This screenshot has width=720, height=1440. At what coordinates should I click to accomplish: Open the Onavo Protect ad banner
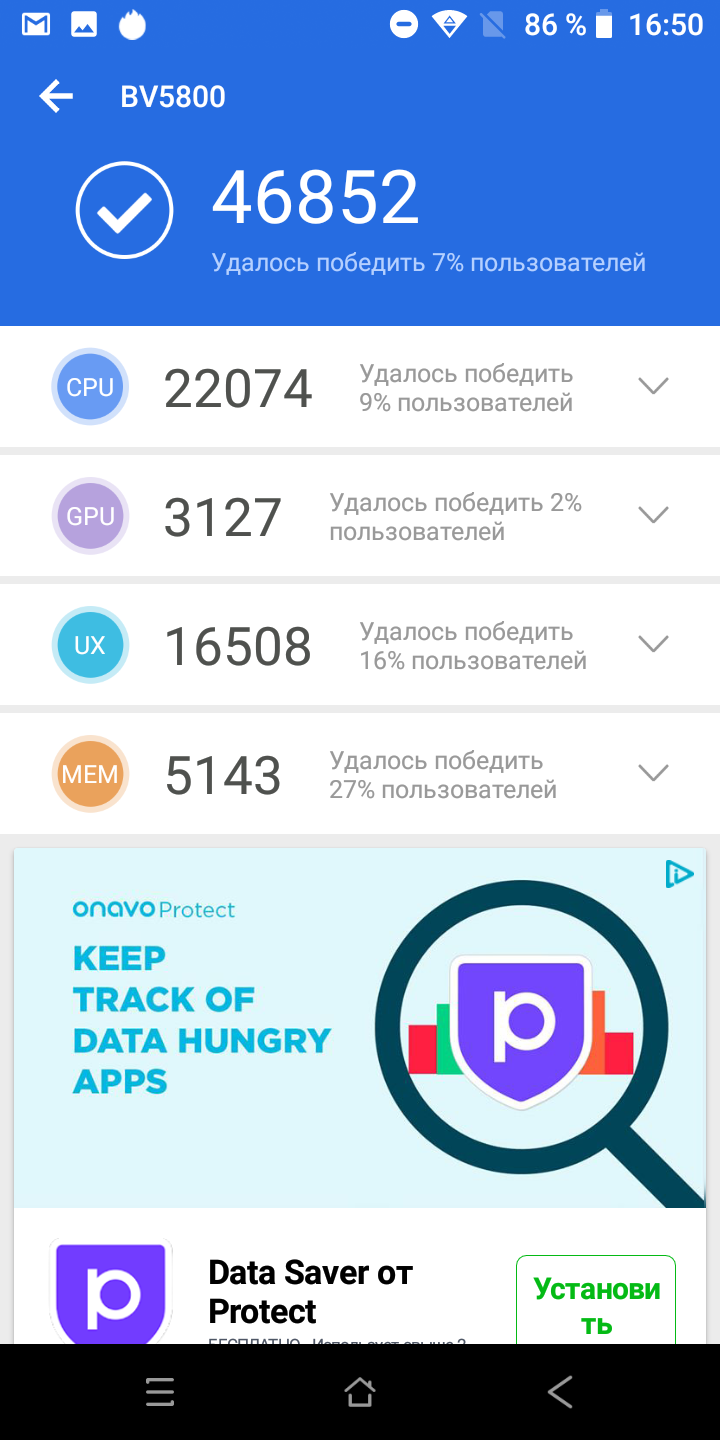coord(360,1030)
